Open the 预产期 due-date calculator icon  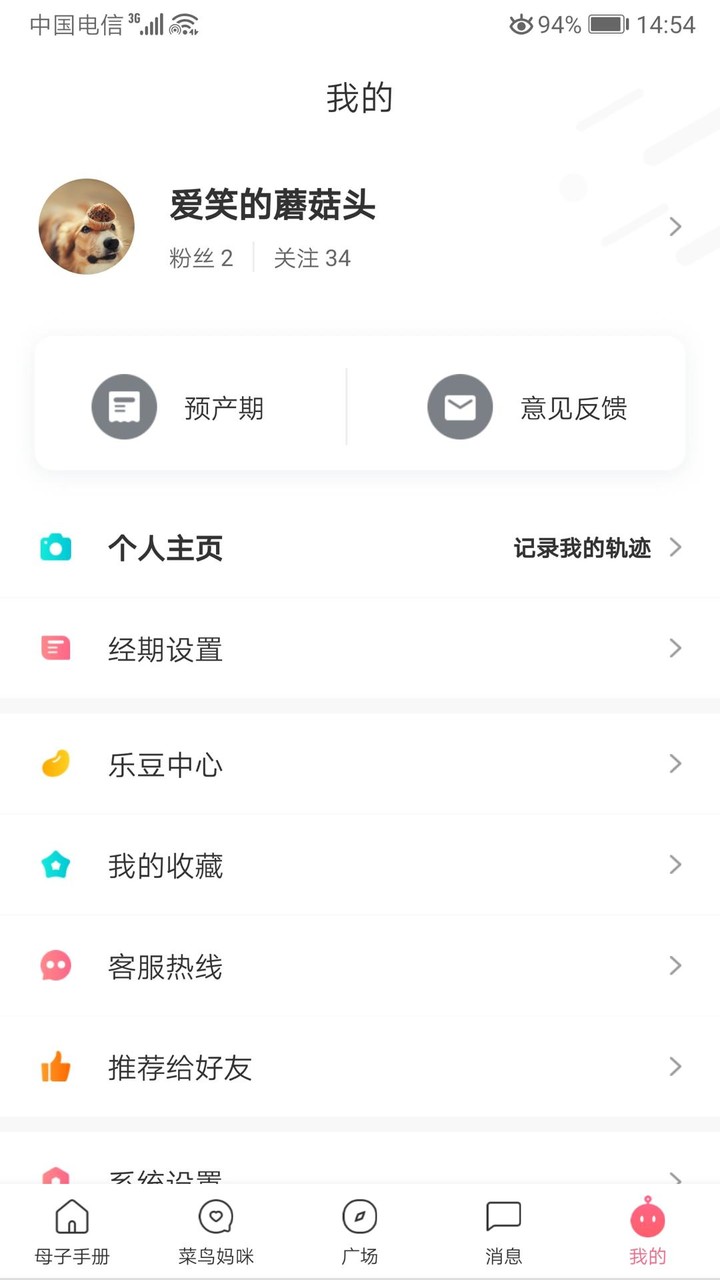[x=124, y=406]
